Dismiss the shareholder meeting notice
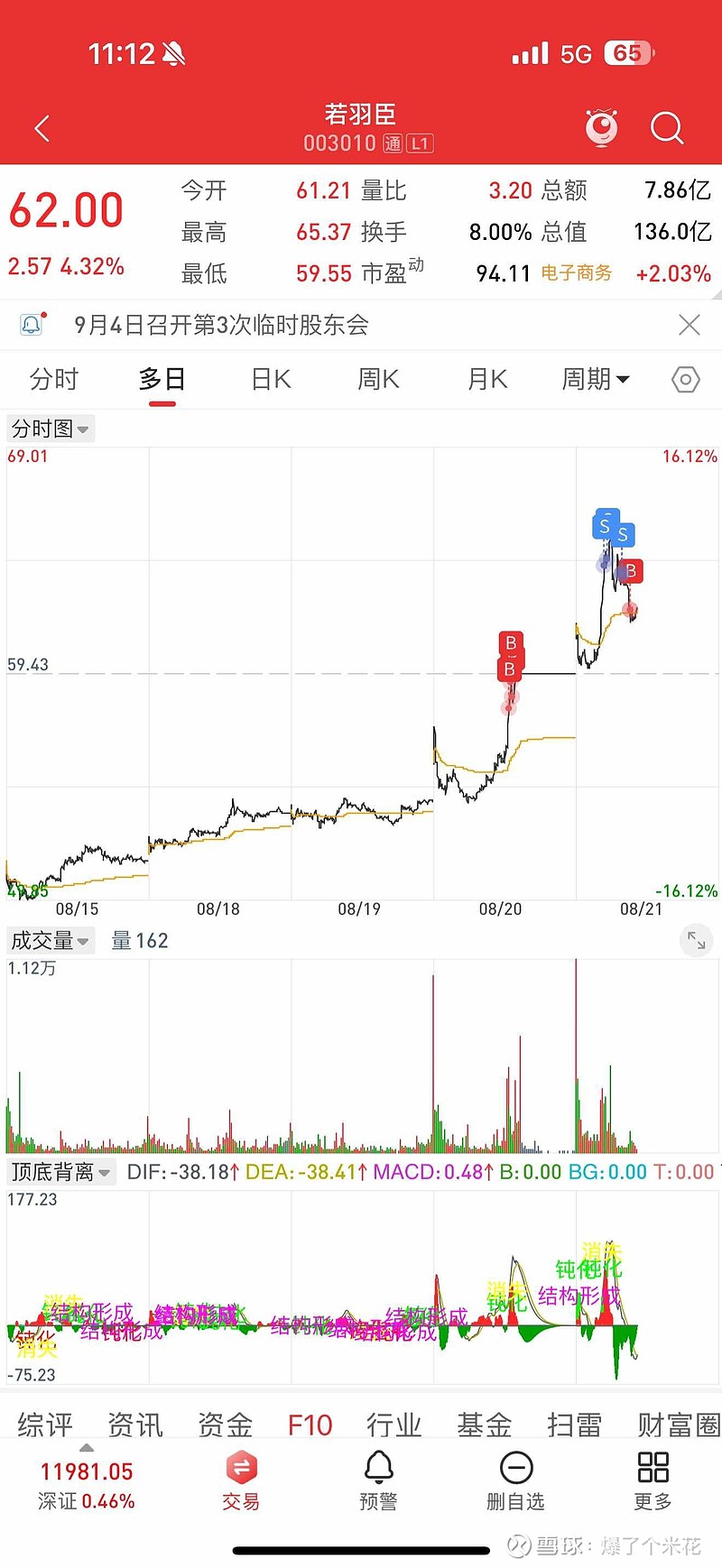This screenshot has height=1568, width=722. click(690, 325)
